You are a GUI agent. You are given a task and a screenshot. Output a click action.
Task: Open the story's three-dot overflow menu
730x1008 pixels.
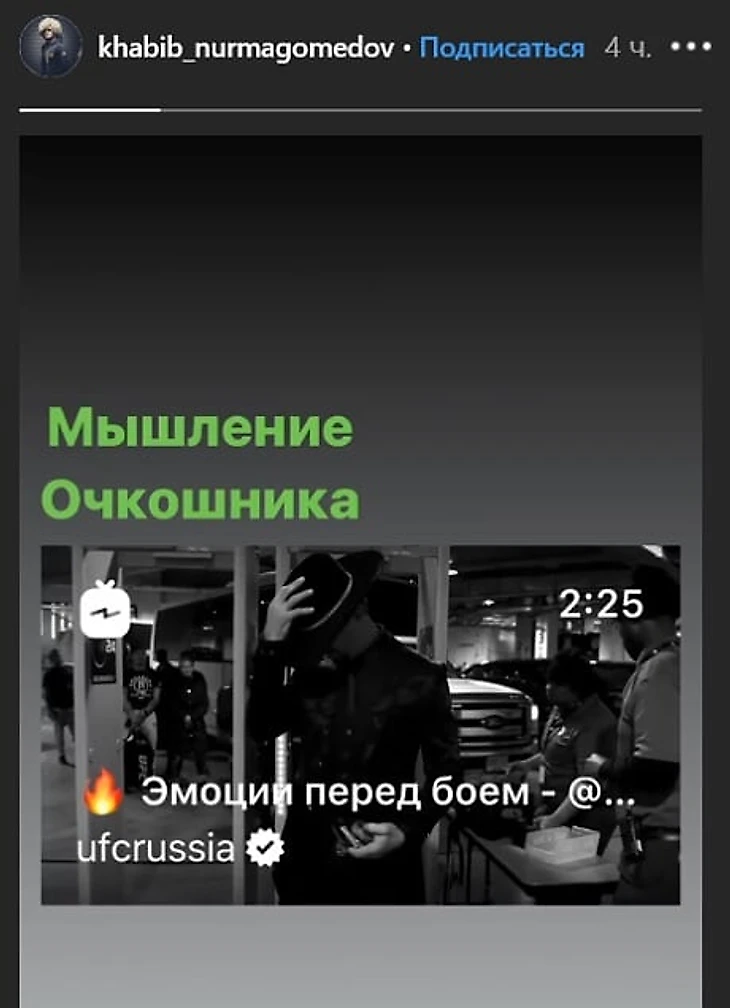[690, 47]
